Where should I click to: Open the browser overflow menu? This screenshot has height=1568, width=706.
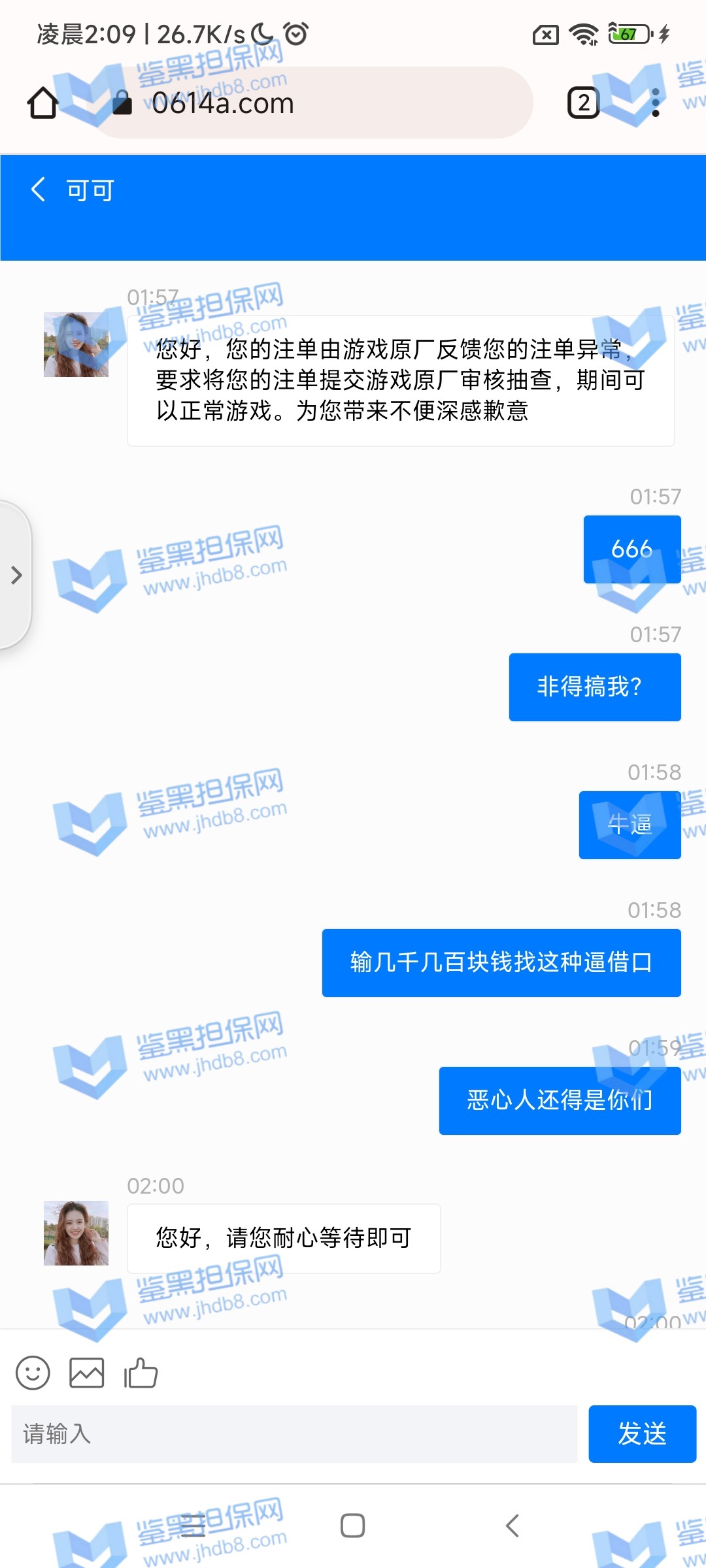point(656,103)
